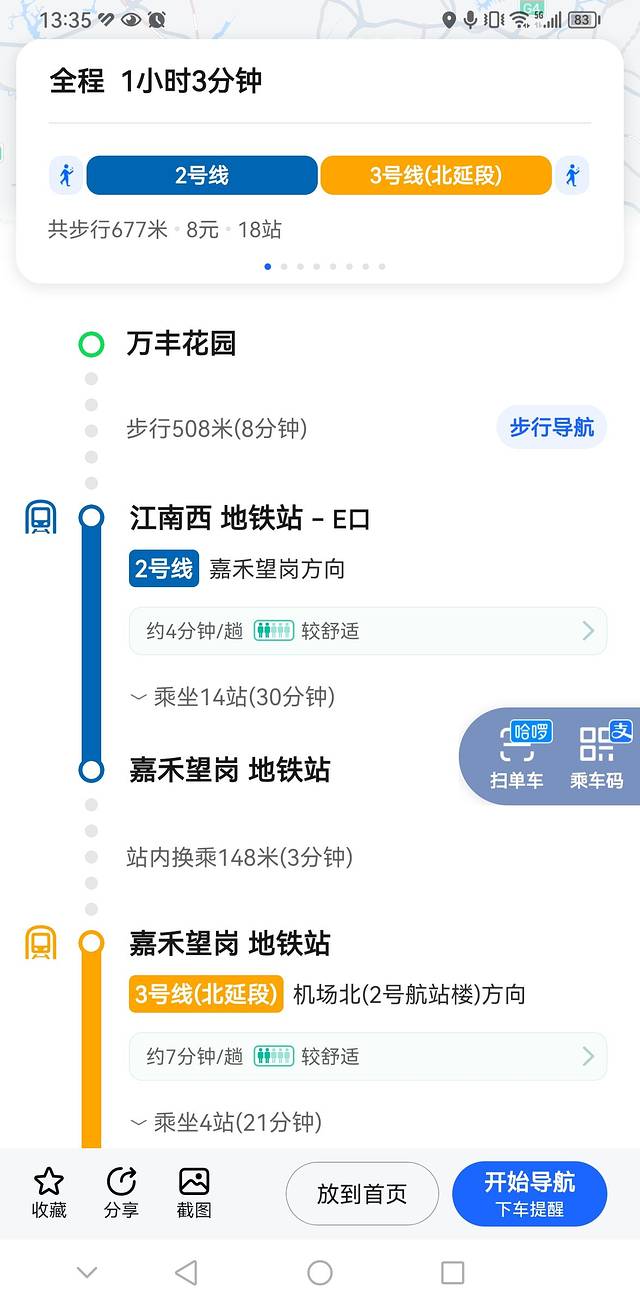Start navigation with 开始导航
This screenshot has width=640, height=1306.
click(x=529, y=1193)
